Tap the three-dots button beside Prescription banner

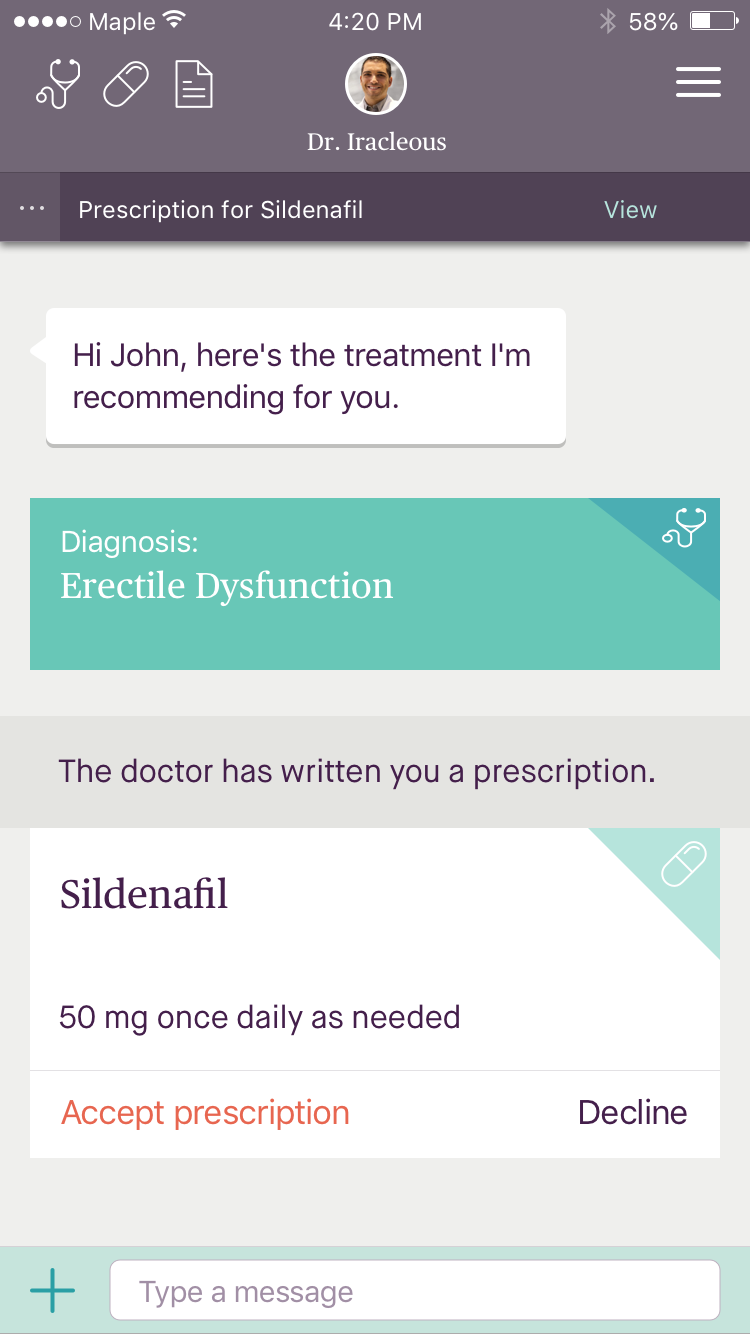coord(31,208)
